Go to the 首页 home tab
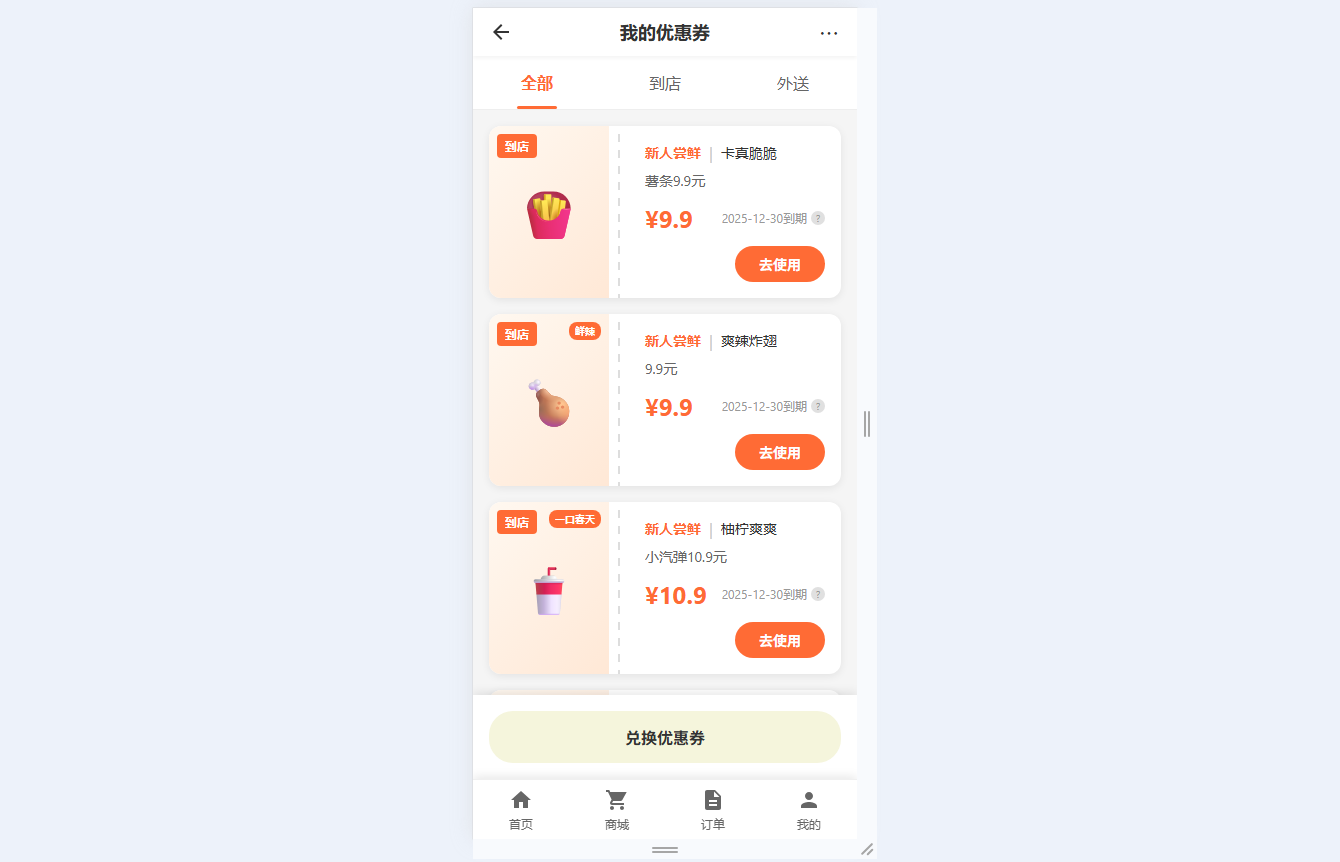The height and width of the screenshot is (862, 1340). click(521, 810)
